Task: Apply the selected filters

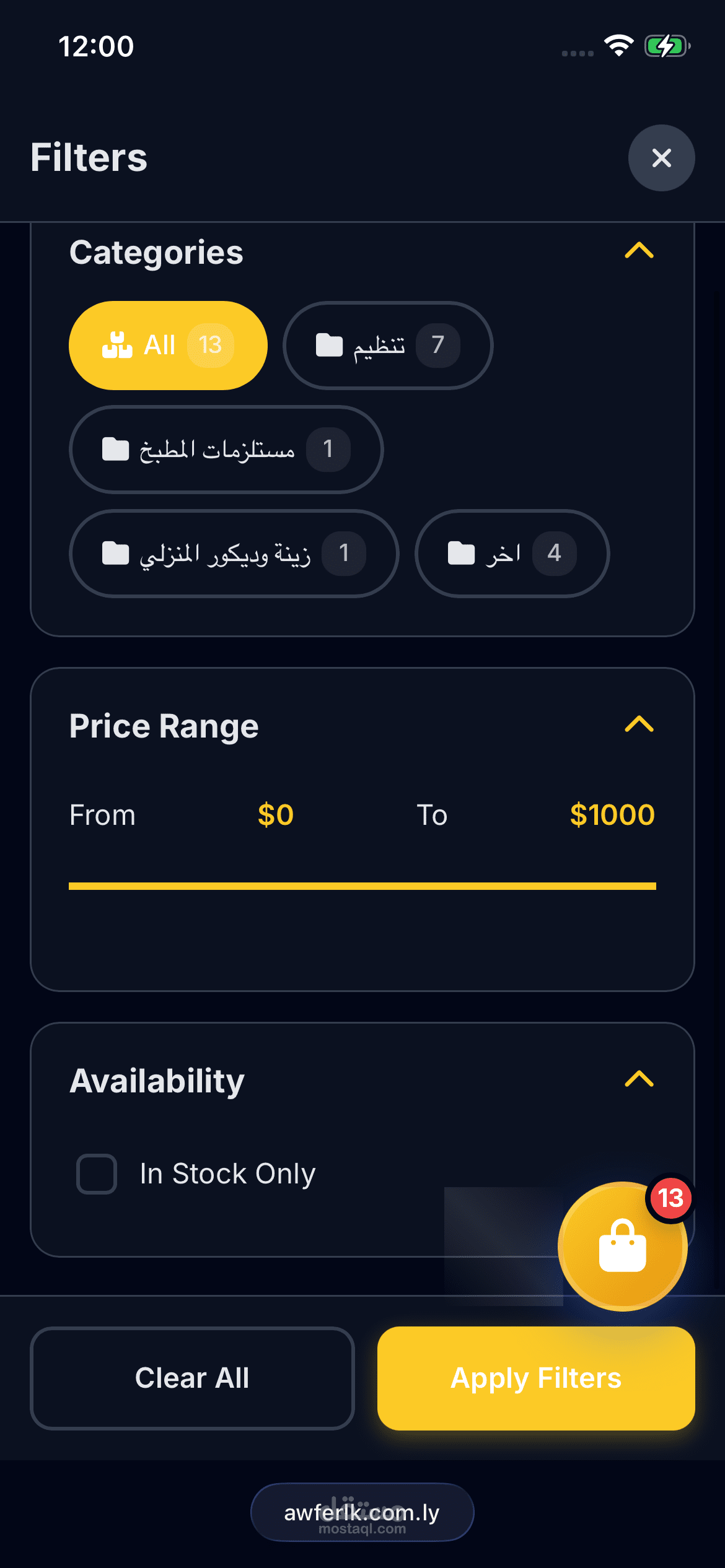Action: tap(536, 1379)
